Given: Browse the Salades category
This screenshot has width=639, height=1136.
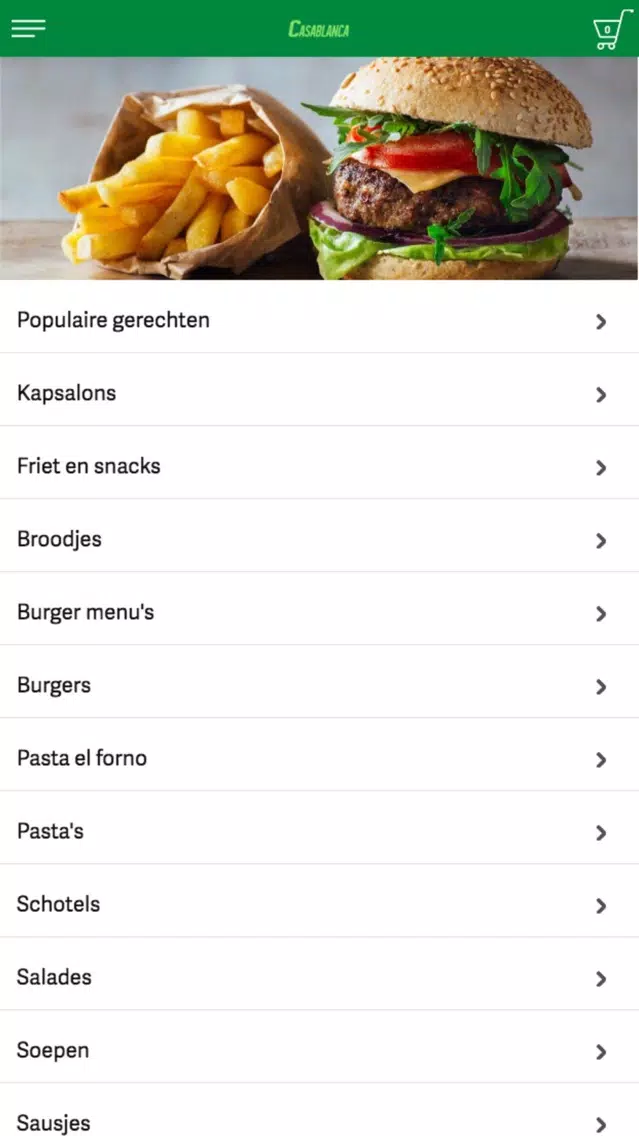Looking at the screenshot, I should pyautogui.click(x=319, y=978).
